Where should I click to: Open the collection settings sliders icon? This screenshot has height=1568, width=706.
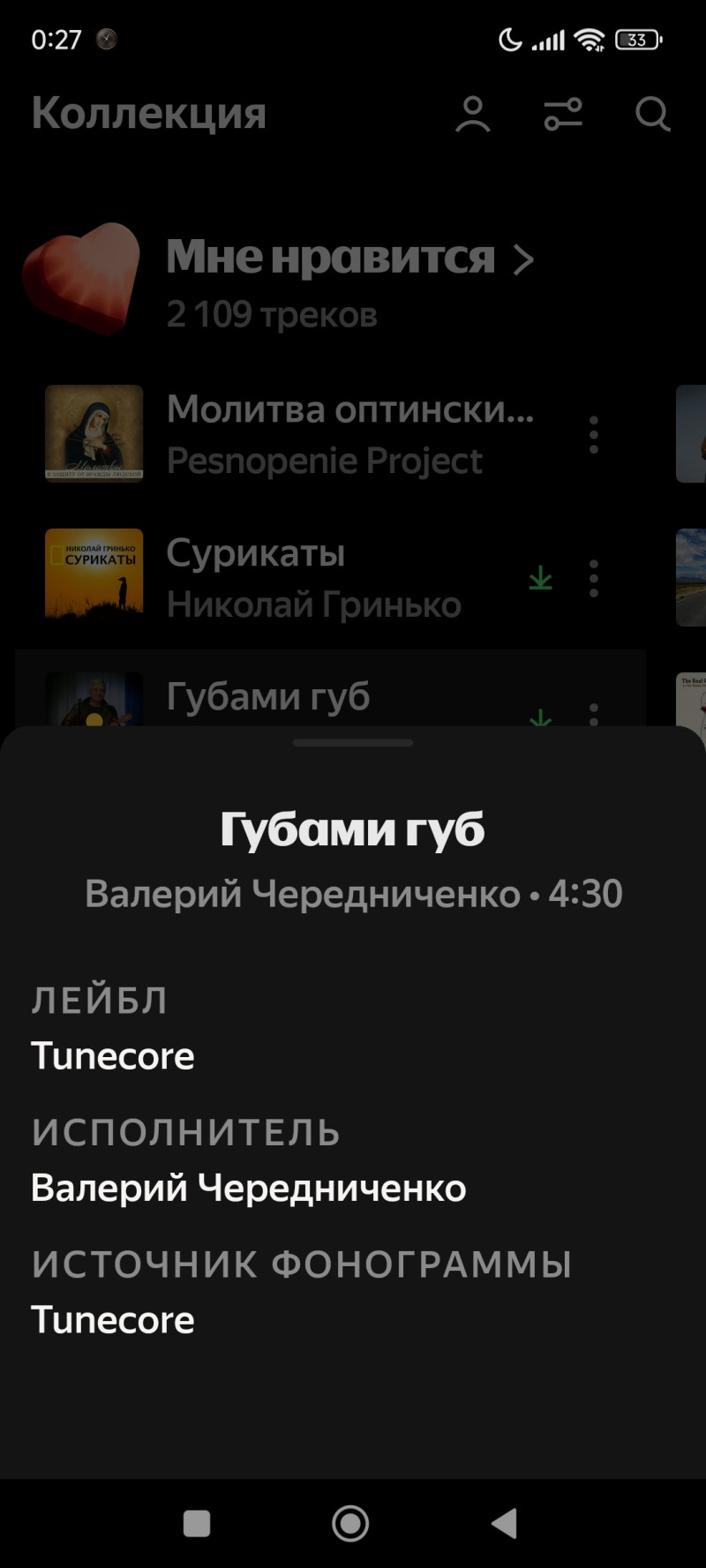pyautogui.click(x=563, y=115)
